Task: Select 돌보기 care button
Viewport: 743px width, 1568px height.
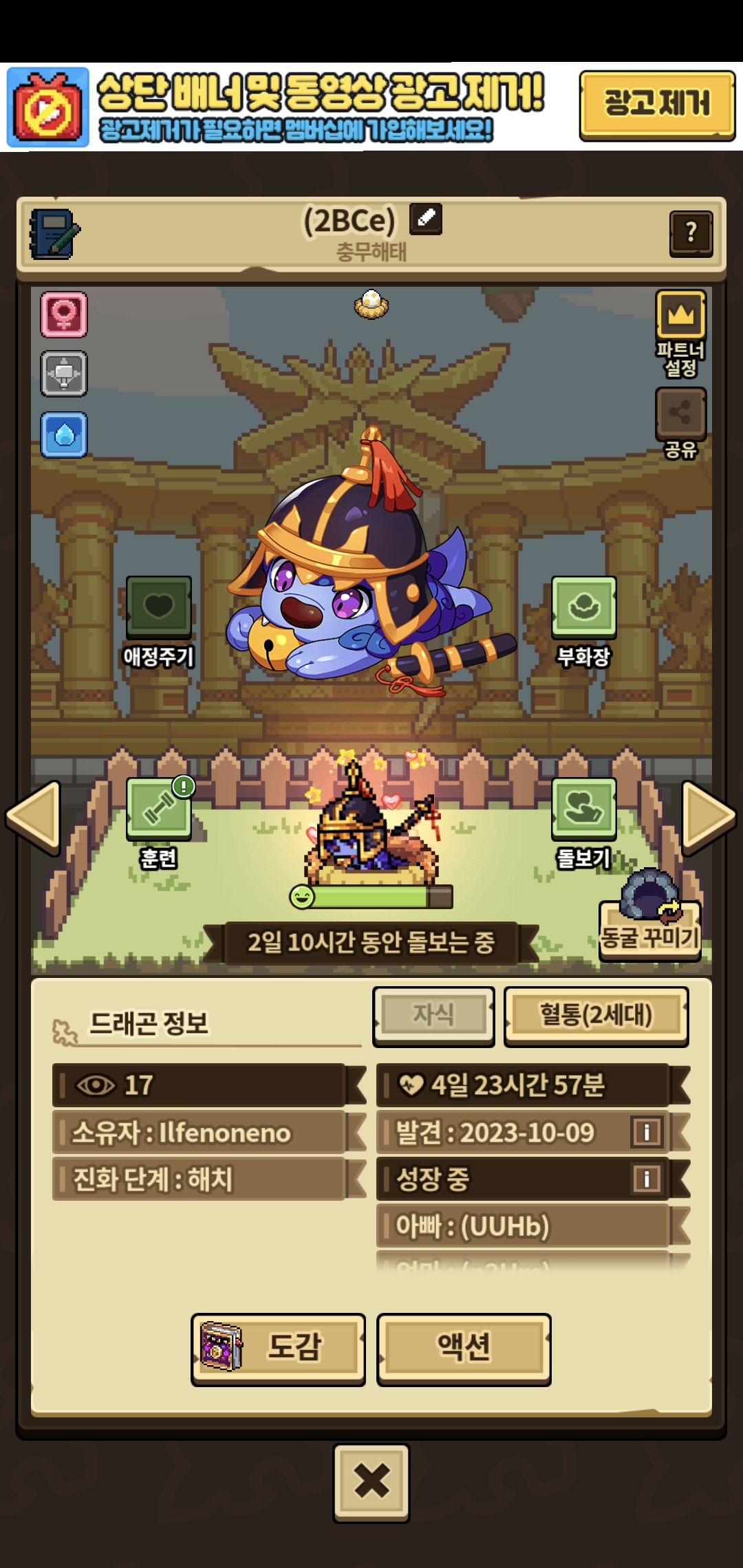Action: [x=583, y=809]
